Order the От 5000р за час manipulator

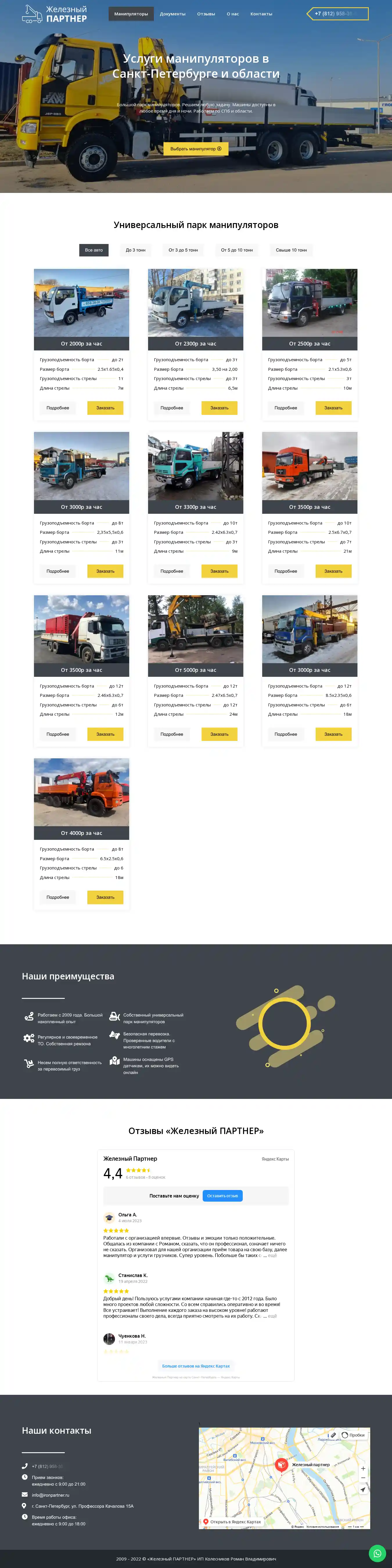coord(219,734)
